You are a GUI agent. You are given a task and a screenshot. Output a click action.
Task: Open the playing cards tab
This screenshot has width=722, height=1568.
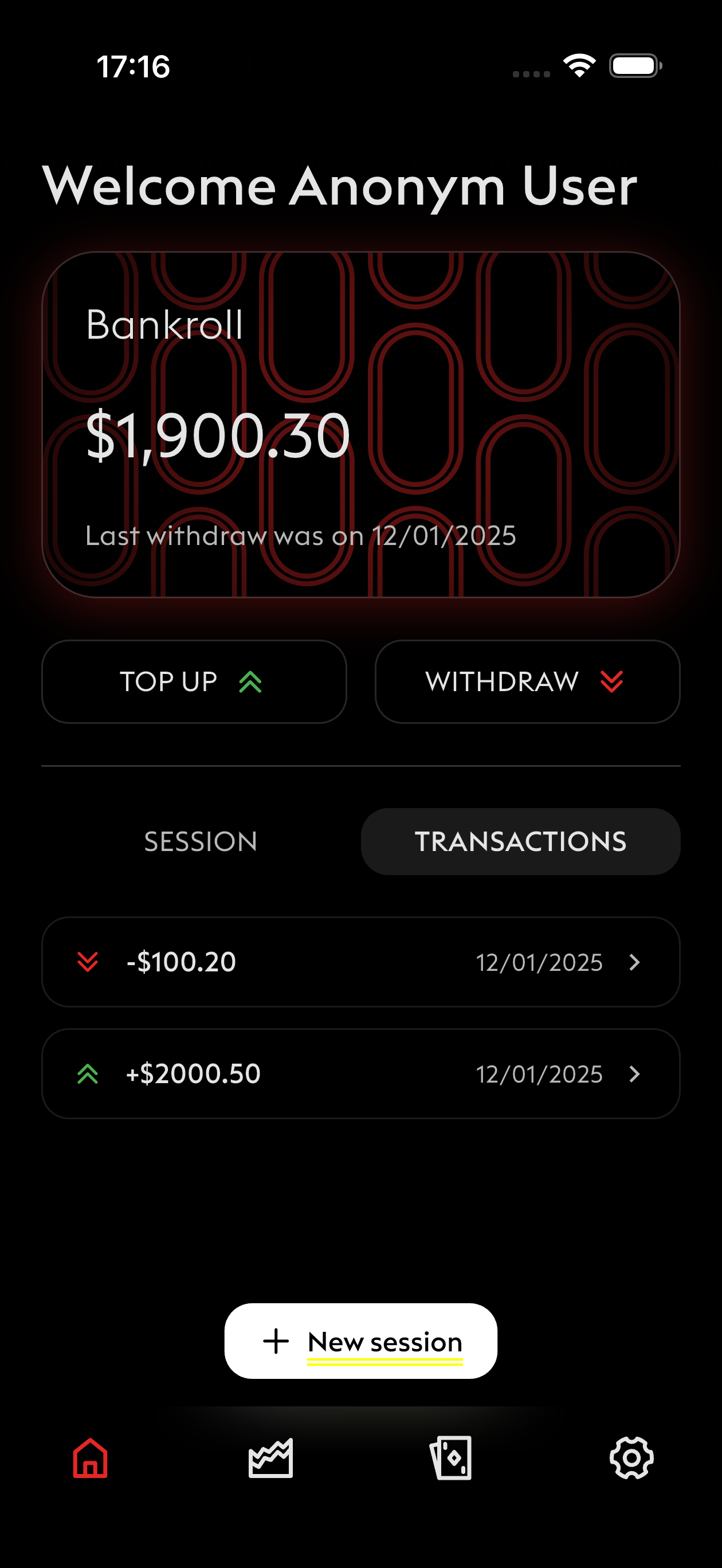(x=451, y=1458)
